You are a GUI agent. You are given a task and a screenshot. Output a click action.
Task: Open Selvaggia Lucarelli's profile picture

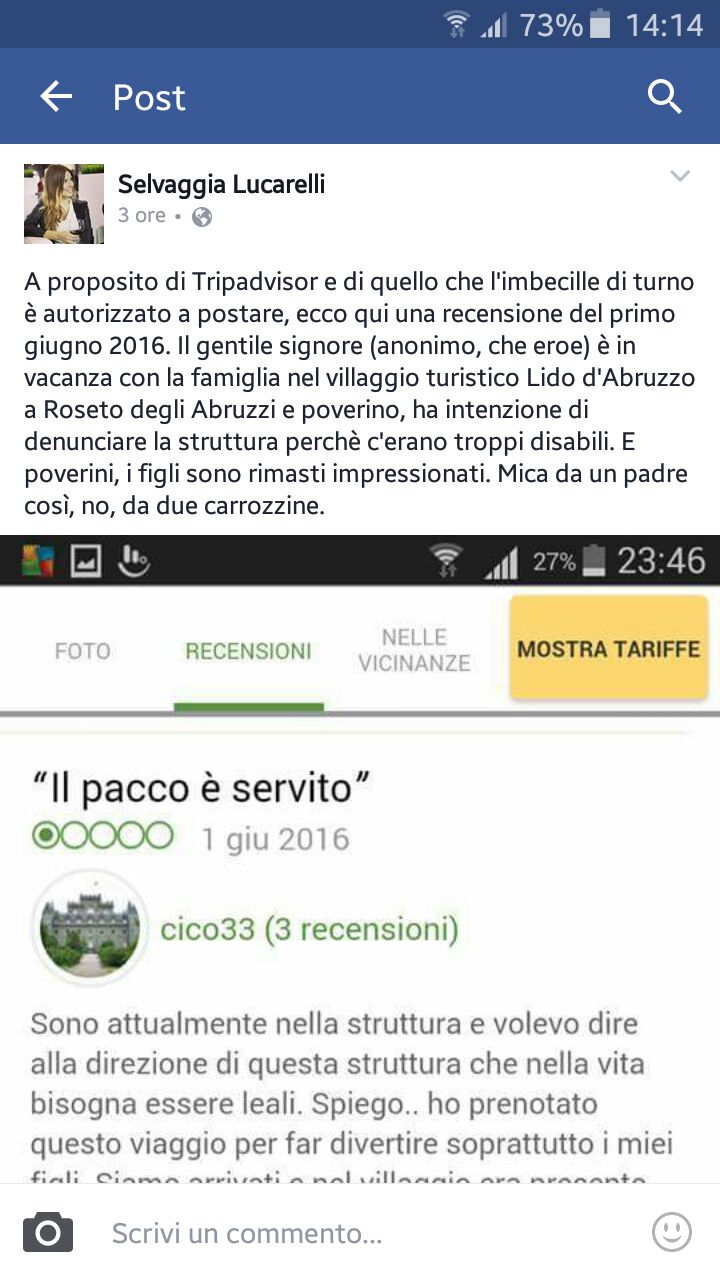[63, 204]
